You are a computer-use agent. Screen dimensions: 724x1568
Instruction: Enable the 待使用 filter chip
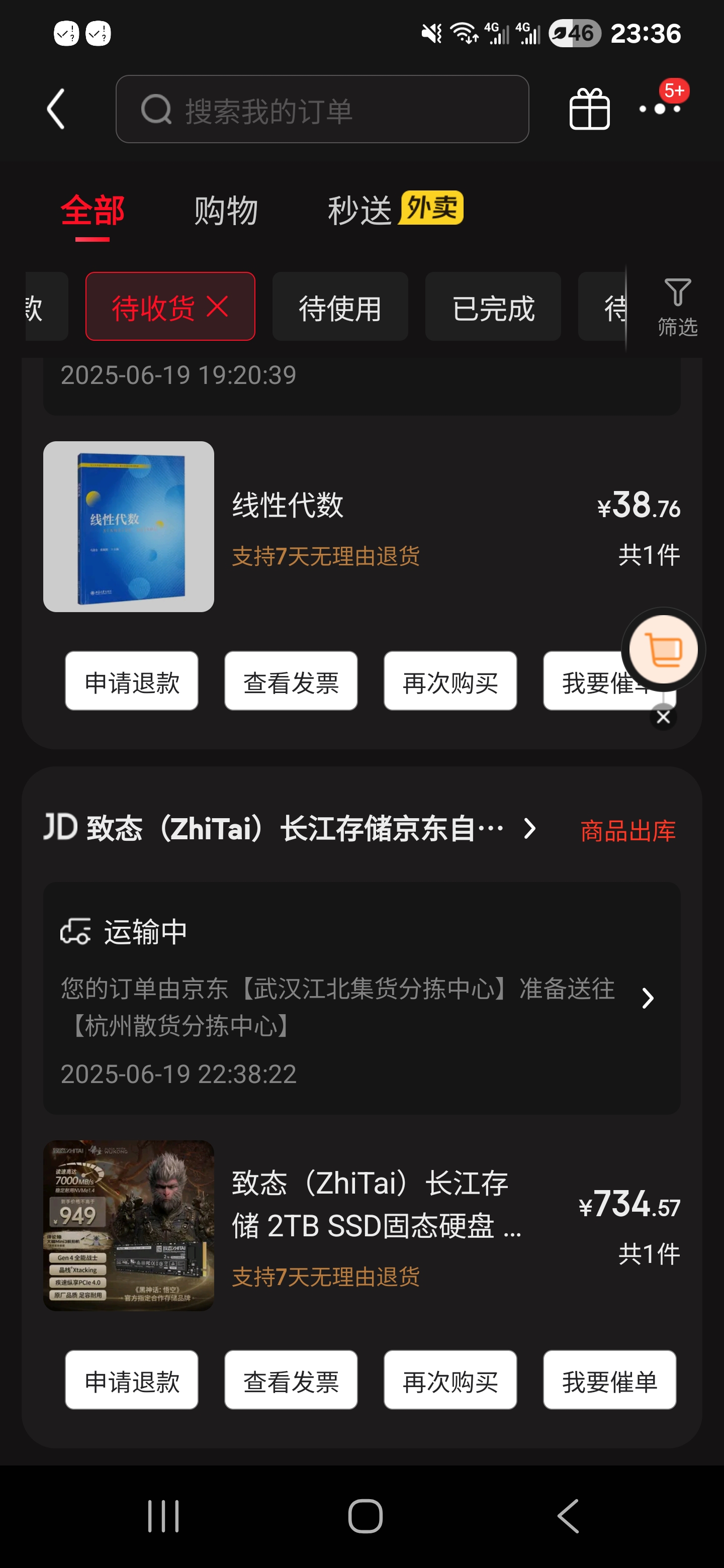point(340,306)
